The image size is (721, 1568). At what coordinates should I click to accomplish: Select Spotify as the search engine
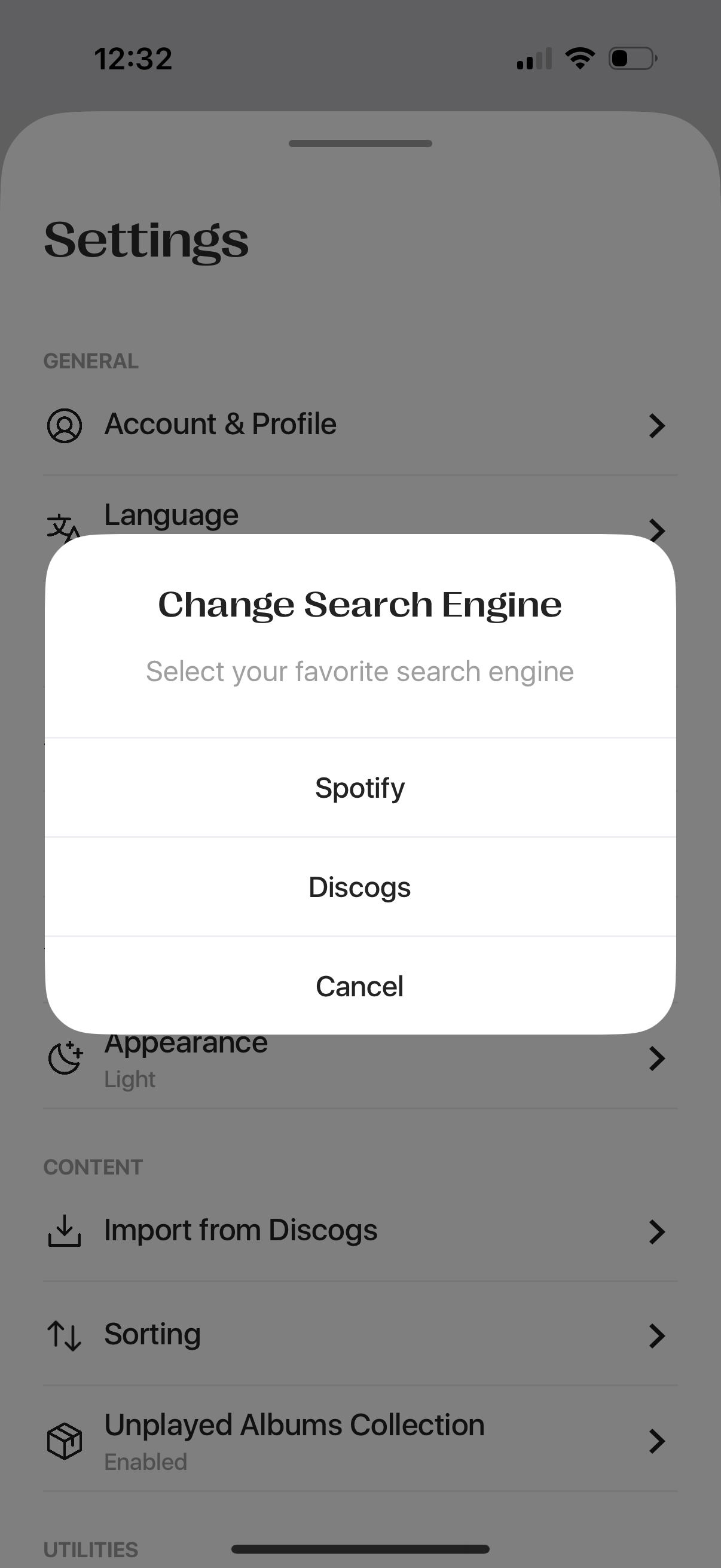tap(359, 788)
